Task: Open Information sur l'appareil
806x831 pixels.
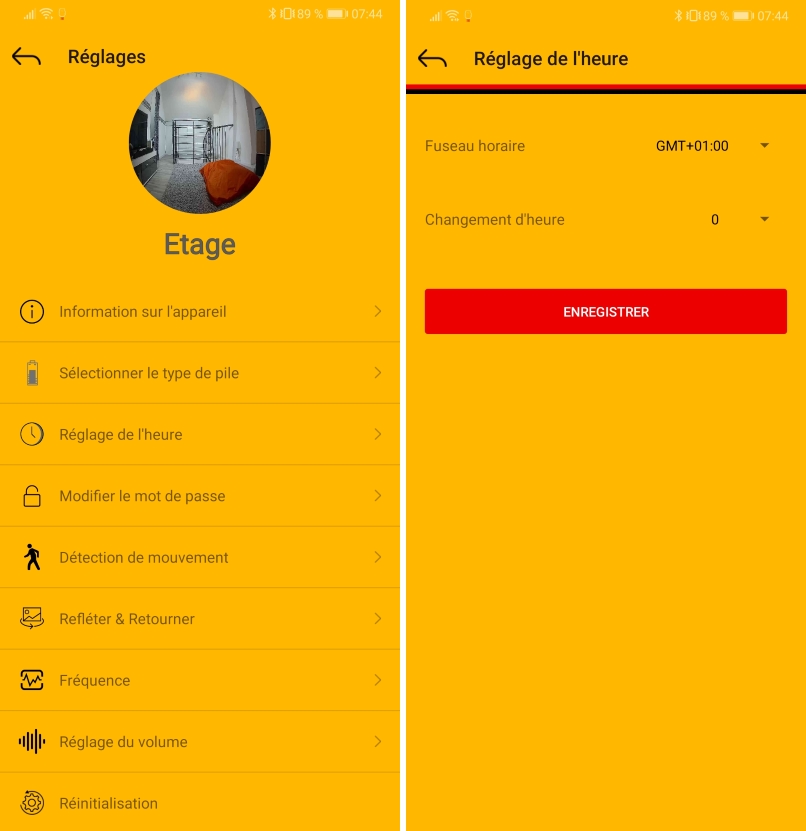Action: click(x=200, y=312)
